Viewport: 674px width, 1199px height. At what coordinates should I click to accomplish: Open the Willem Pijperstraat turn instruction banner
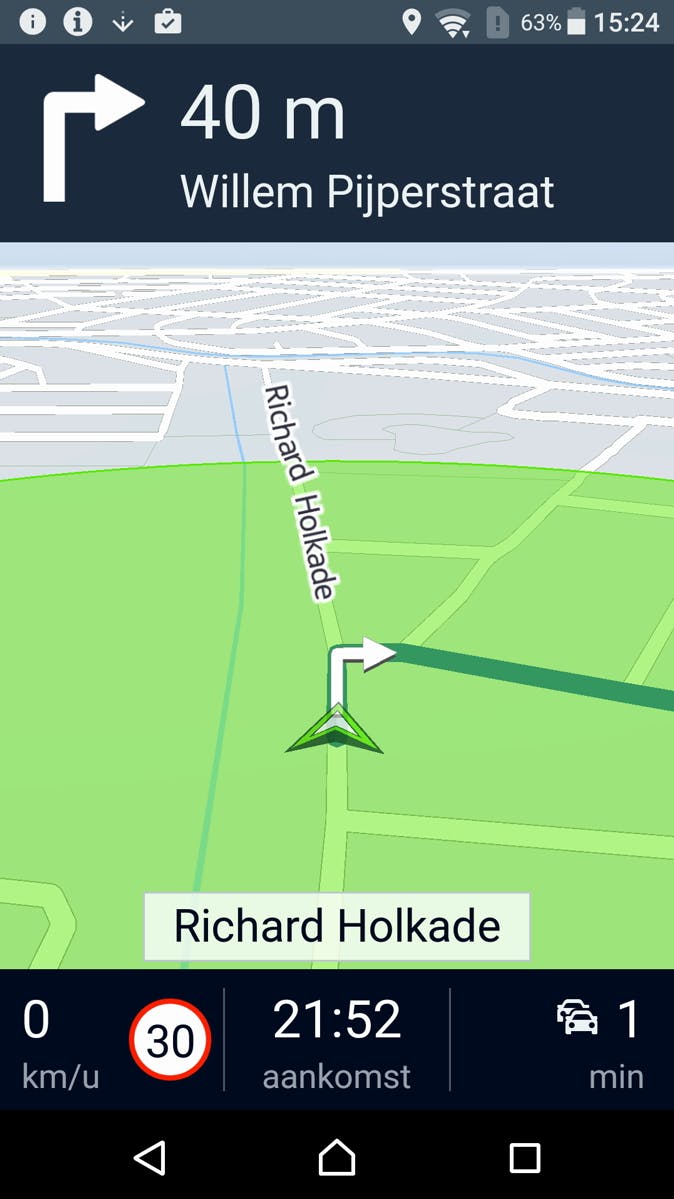coord(337,143)
